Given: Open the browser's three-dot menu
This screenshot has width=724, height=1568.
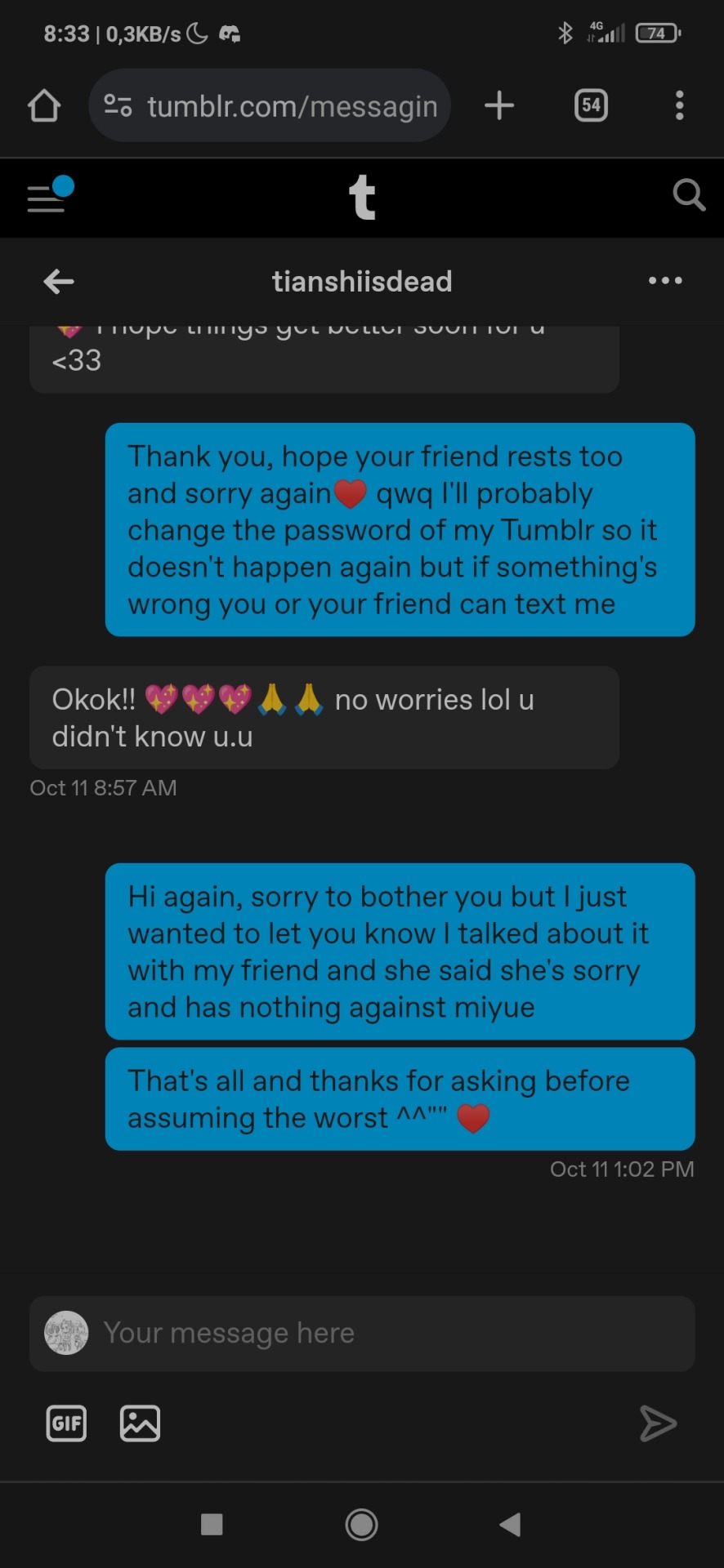Looking at the screenshot, I should pos(679,105).
